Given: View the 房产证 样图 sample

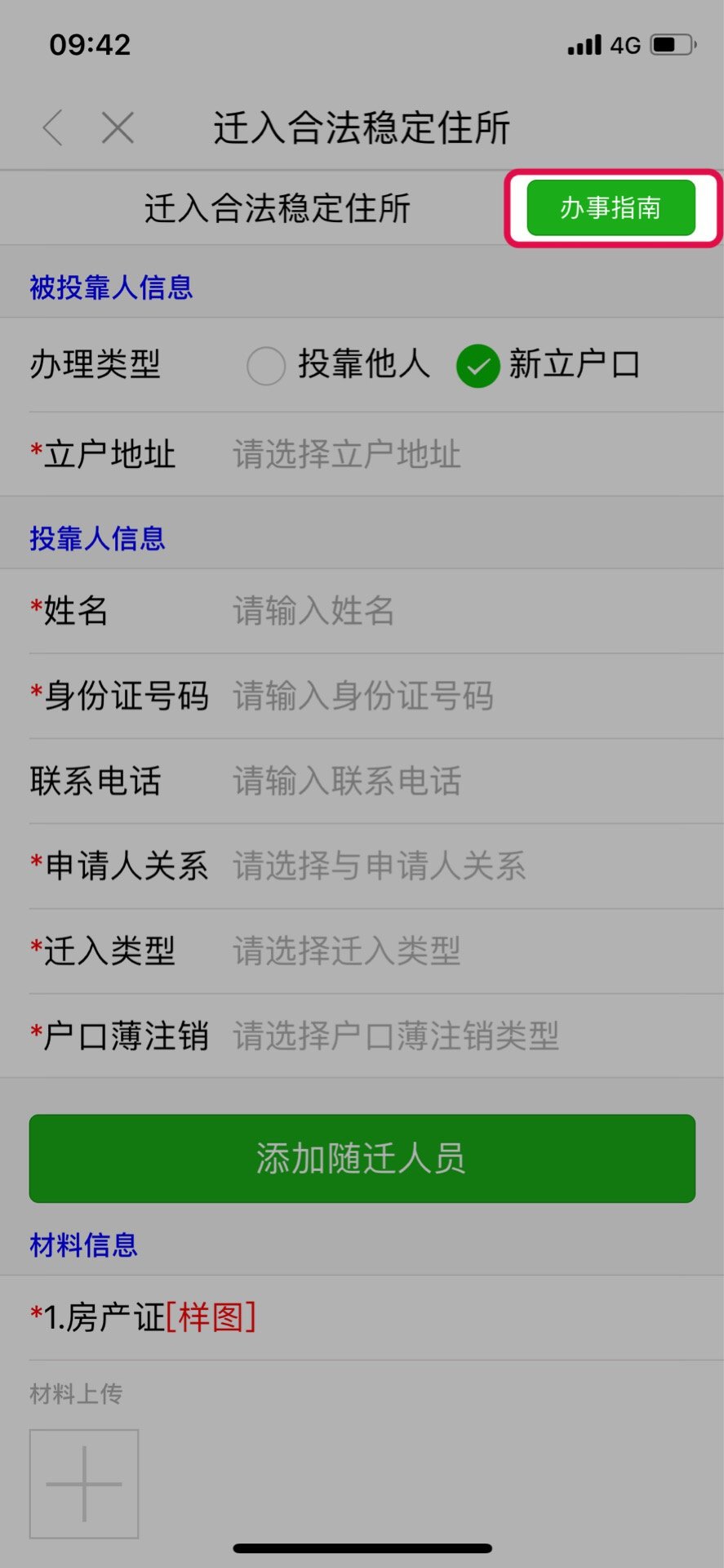Looking at the screenshot, I should (x=211, y=1317).
